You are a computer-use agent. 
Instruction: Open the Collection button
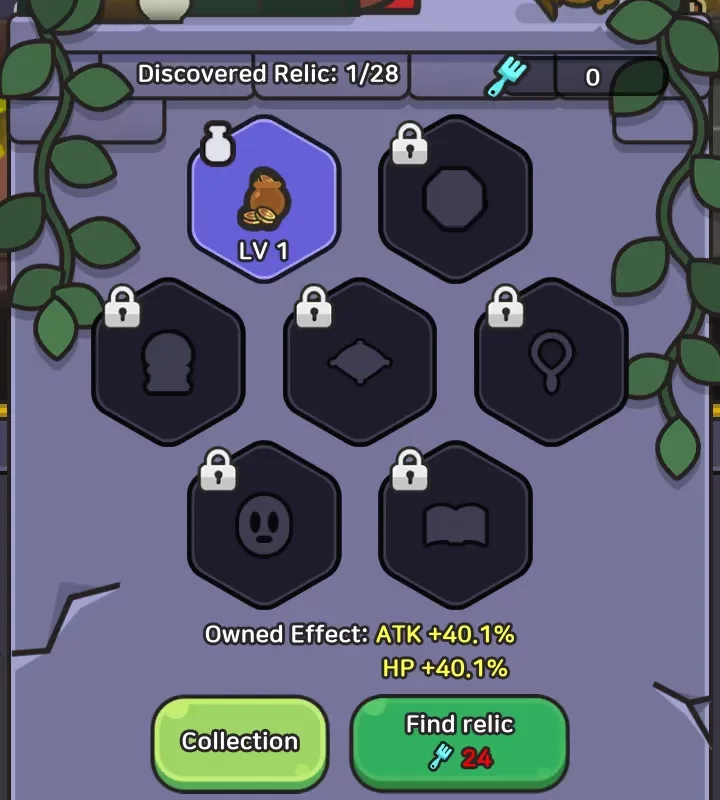(x=240, y=741)
